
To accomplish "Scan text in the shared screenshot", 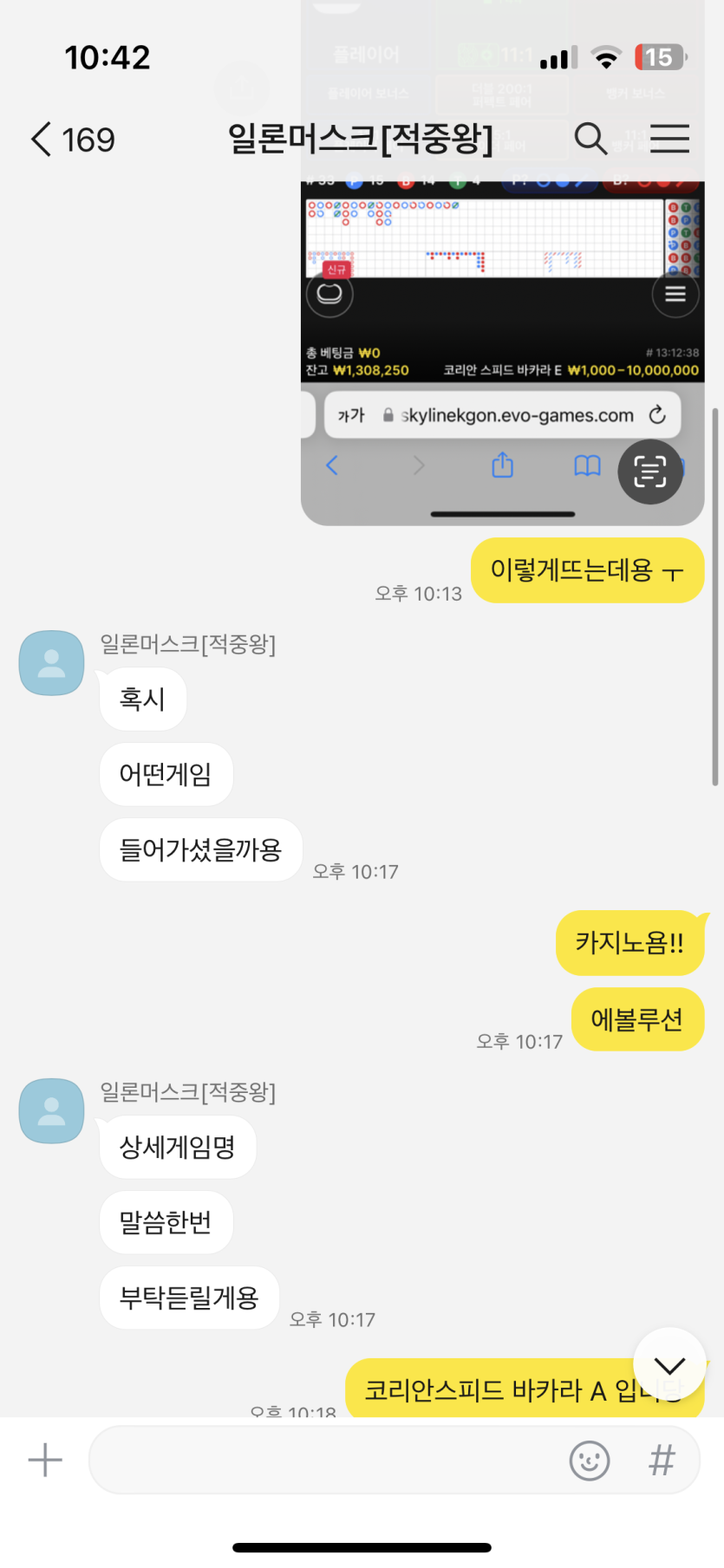I will pos(649,472).
